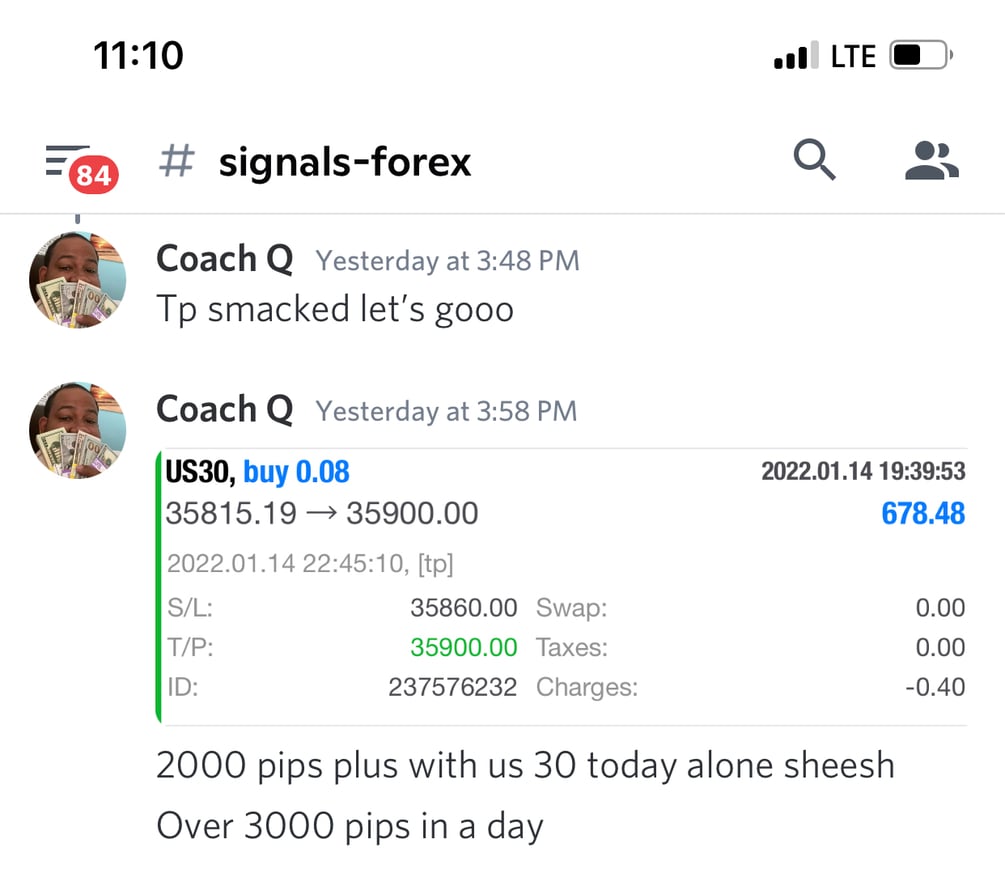Image resolution: width=1005 pixels, height=890 pixels.
Task: Show the channel member list
Action: (x=931, y=160)
